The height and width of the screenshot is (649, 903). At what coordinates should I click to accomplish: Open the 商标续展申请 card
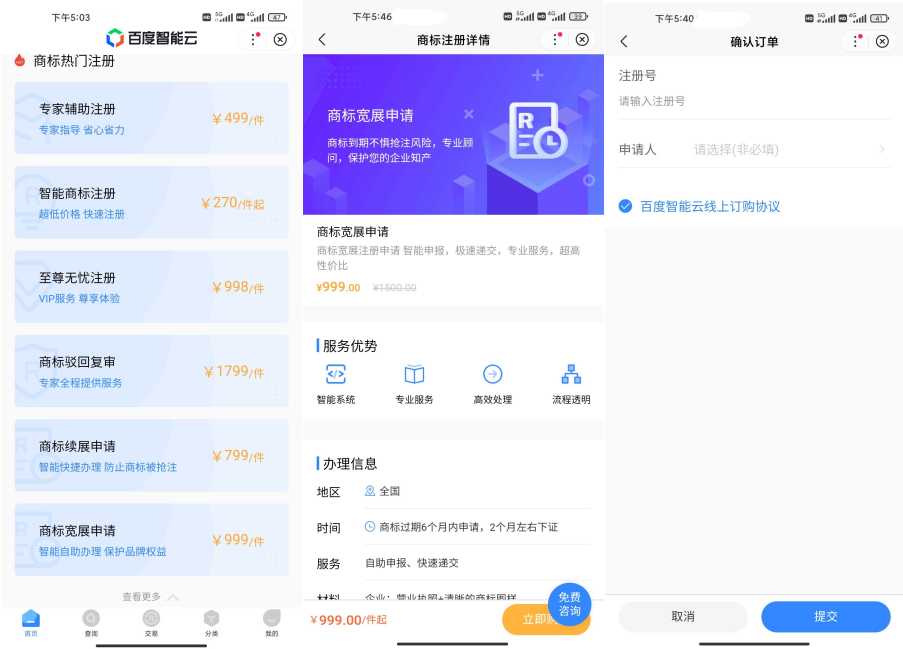pos(151,455)
